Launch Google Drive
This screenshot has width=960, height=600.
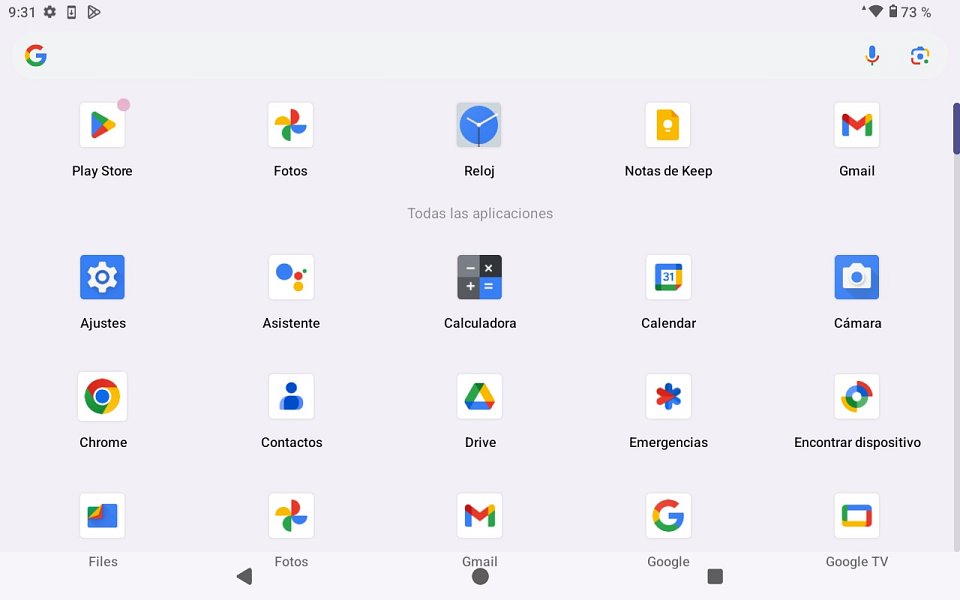[479, 397]
